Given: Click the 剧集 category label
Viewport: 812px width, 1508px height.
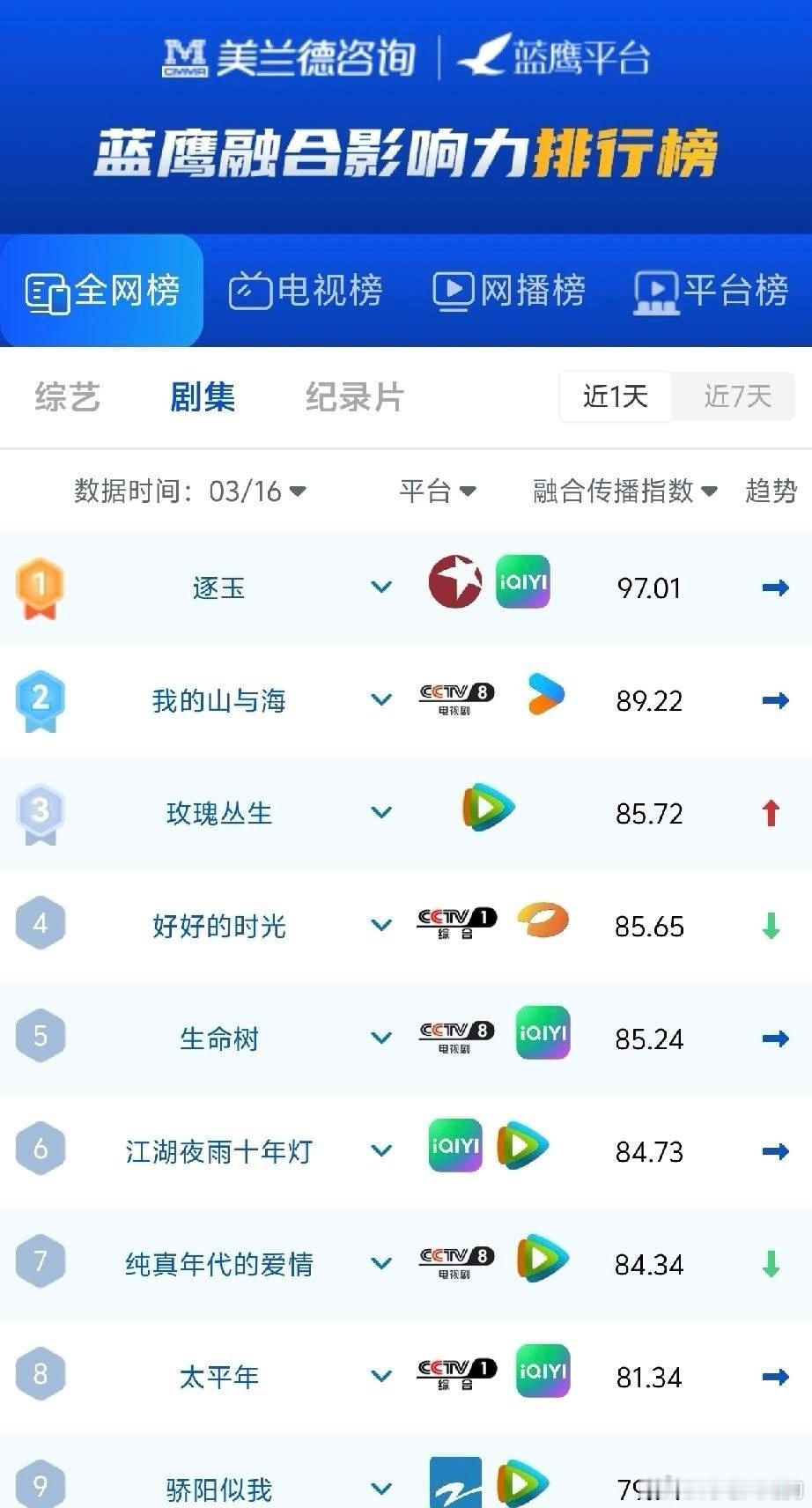Looking at the screenshot, I should (x=203, y=397).
